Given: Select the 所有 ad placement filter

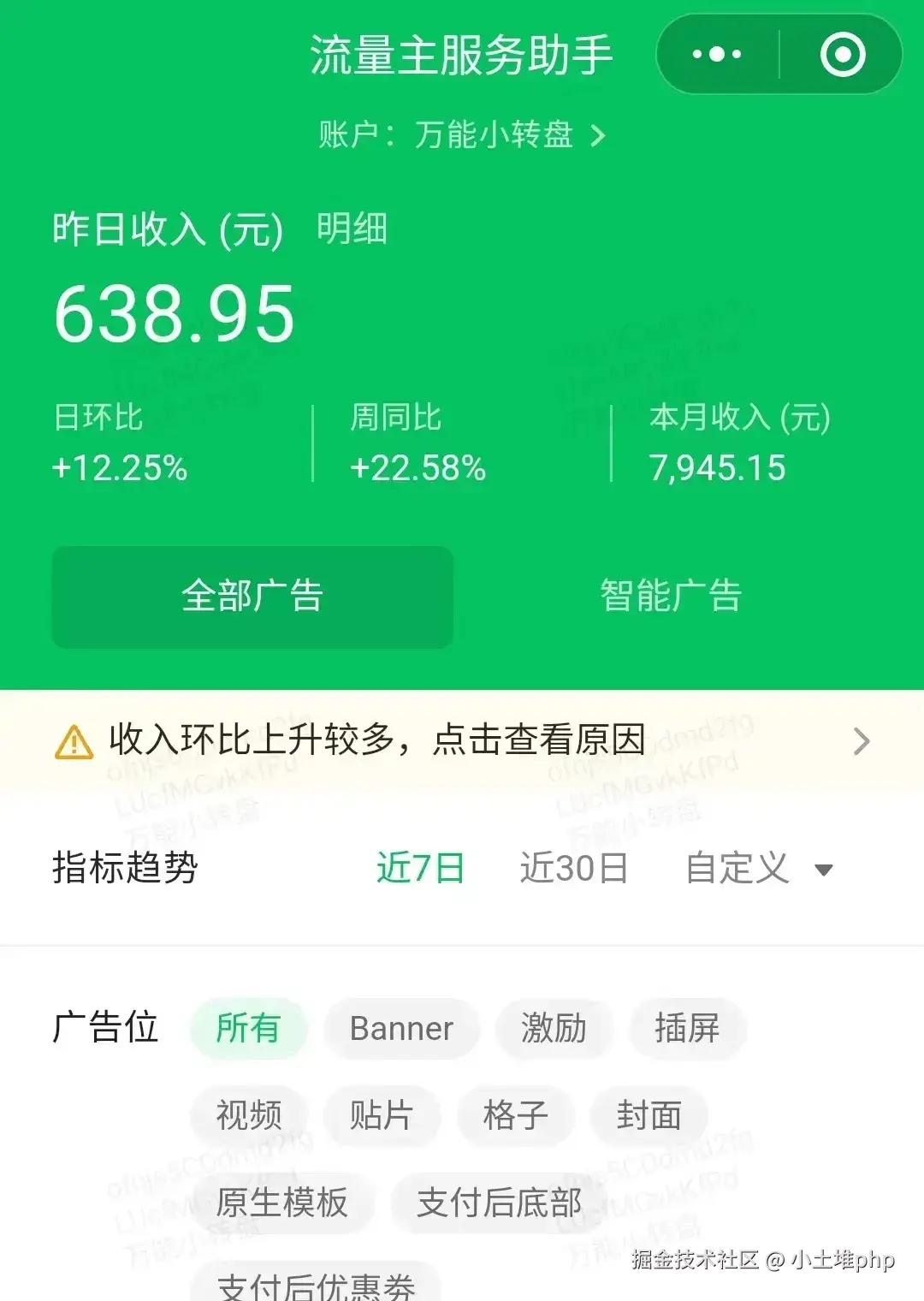Looking at the screenshot, I should coord(248,1029).
